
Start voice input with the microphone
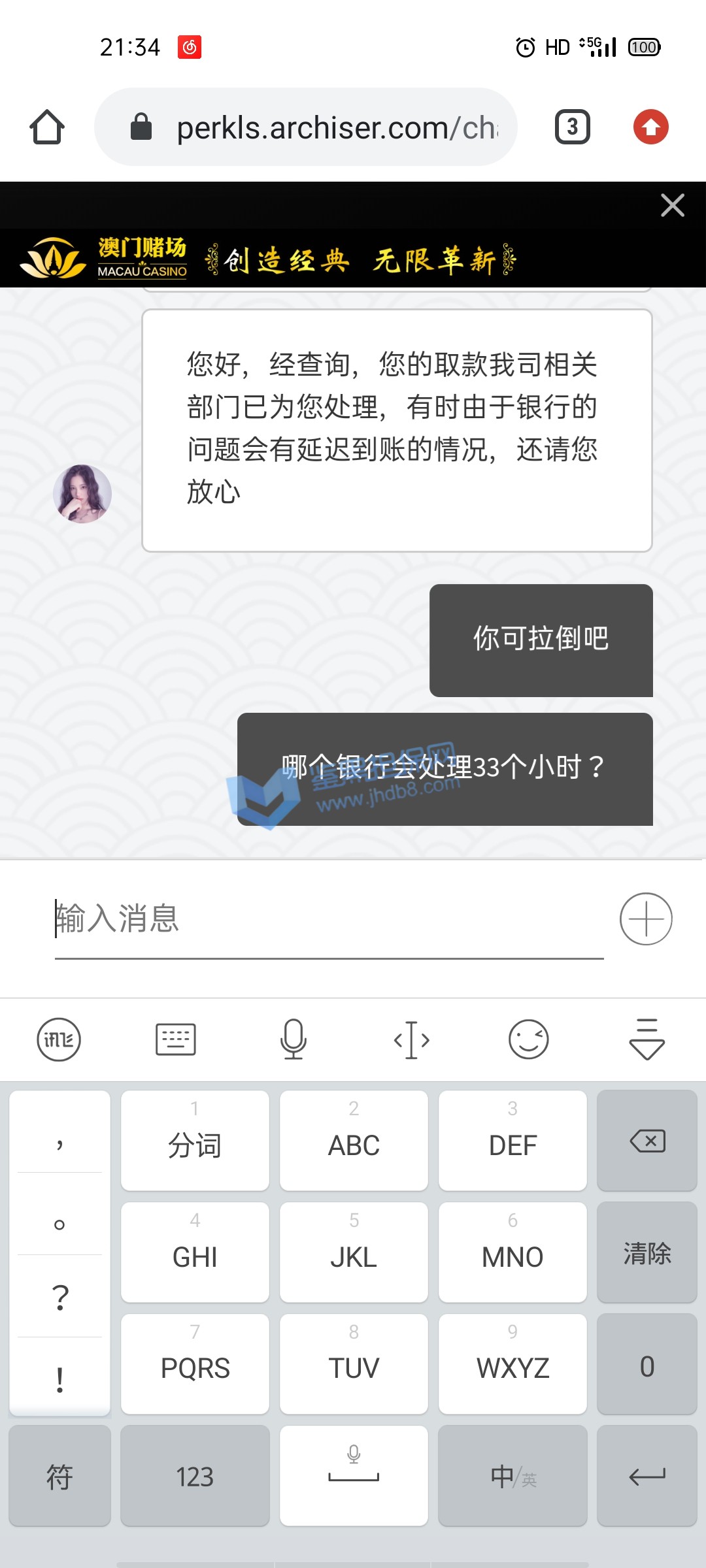[x=294, y=1039]
